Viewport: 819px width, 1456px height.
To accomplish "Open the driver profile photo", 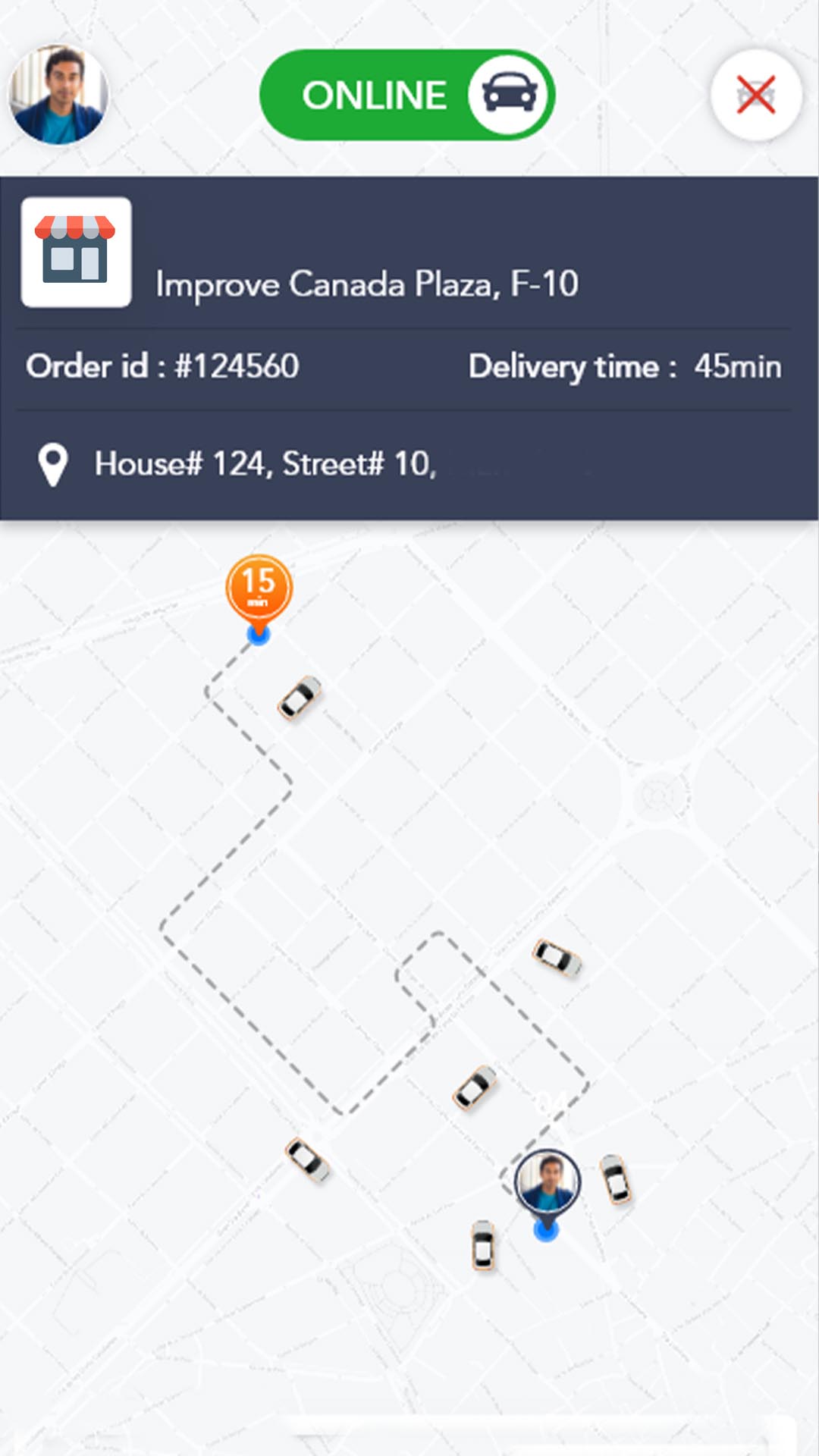I will 58,95.
